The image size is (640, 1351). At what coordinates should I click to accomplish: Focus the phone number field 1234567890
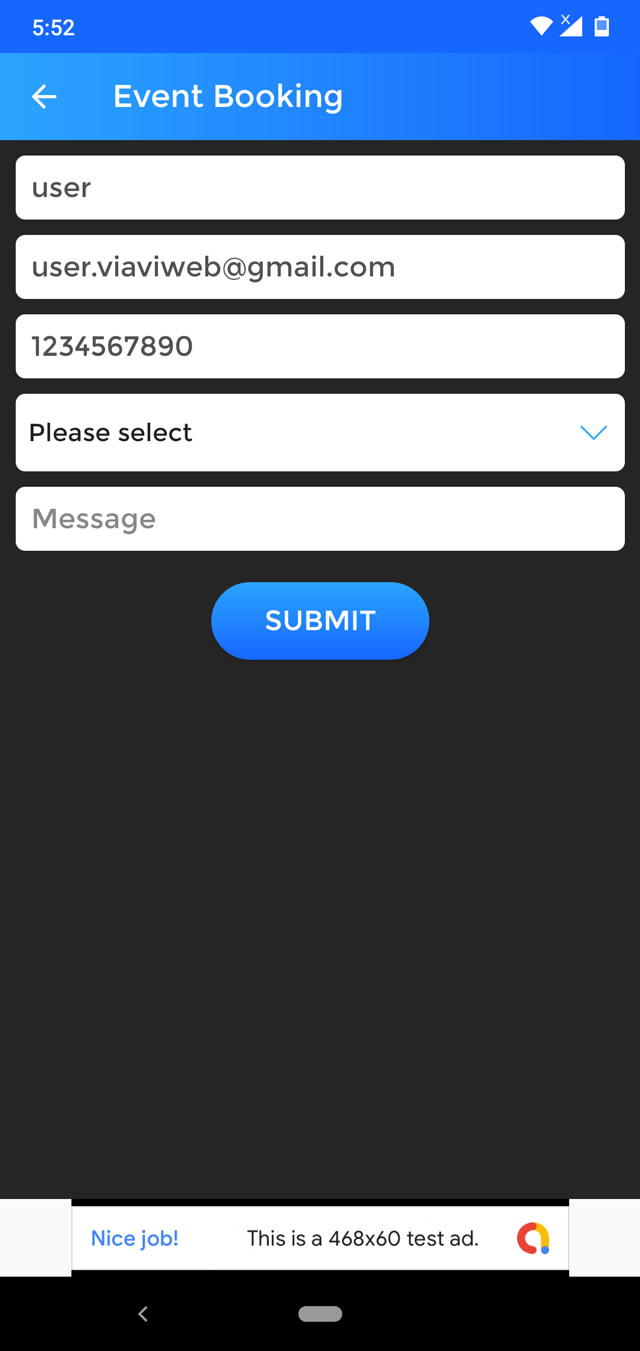pyautogui.click(x=320, y=346)
